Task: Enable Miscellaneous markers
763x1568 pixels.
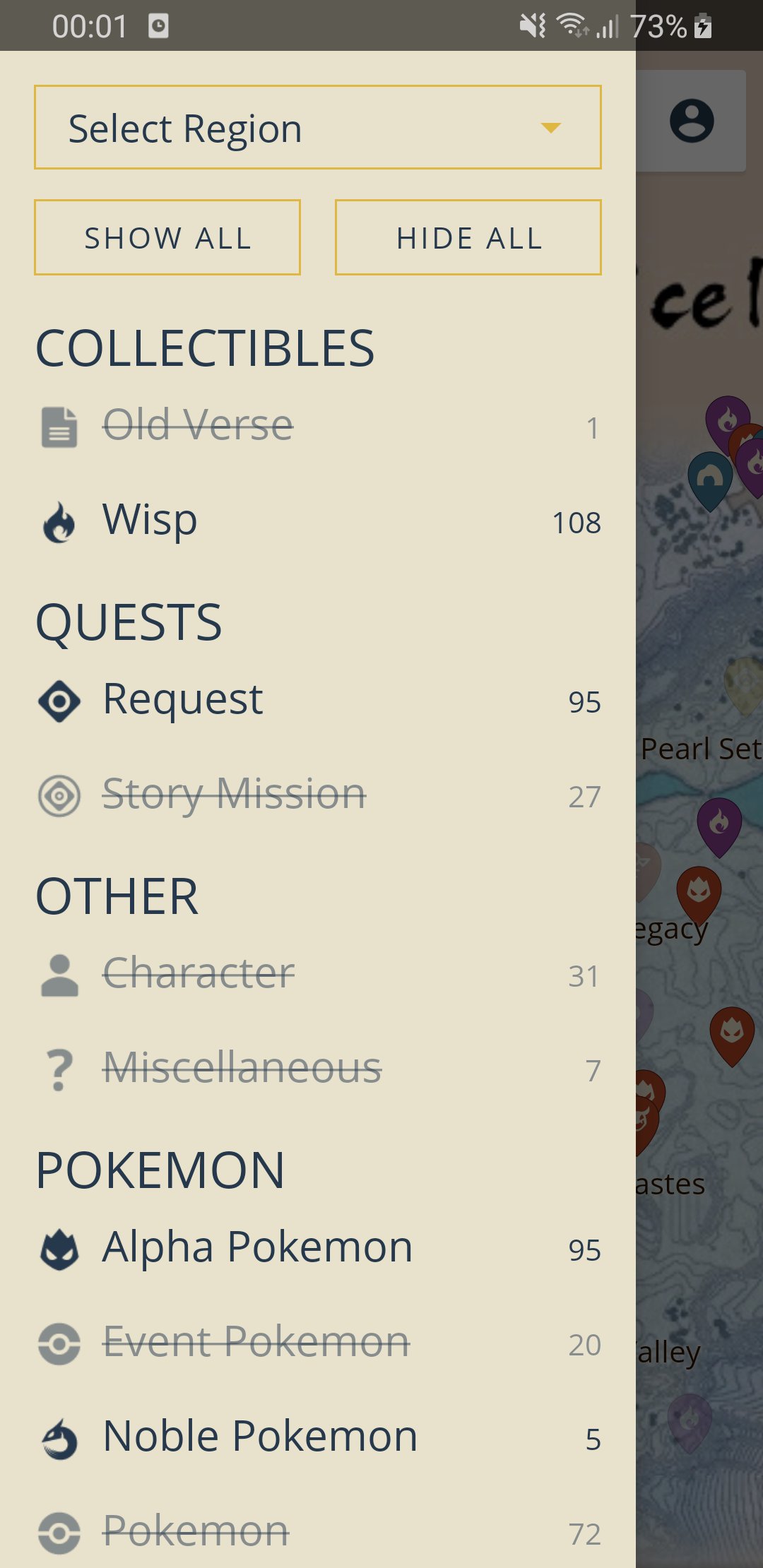Action: (318, 1069)
